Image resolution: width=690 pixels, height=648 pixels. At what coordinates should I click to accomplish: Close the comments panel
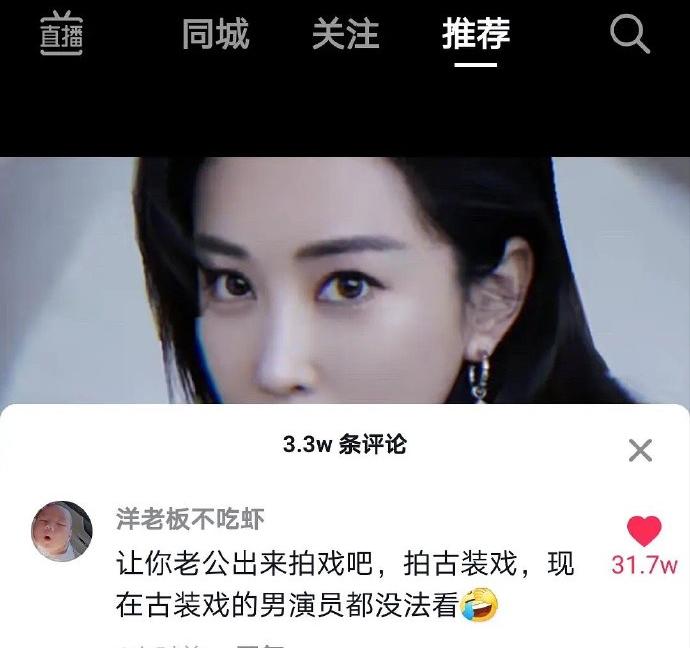(640, 450)
